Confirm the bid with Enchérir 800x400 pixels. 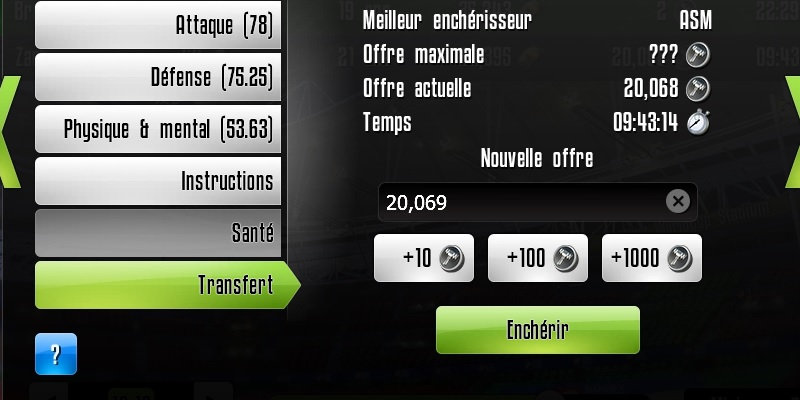pyautogui.click(x=537, y=330)
